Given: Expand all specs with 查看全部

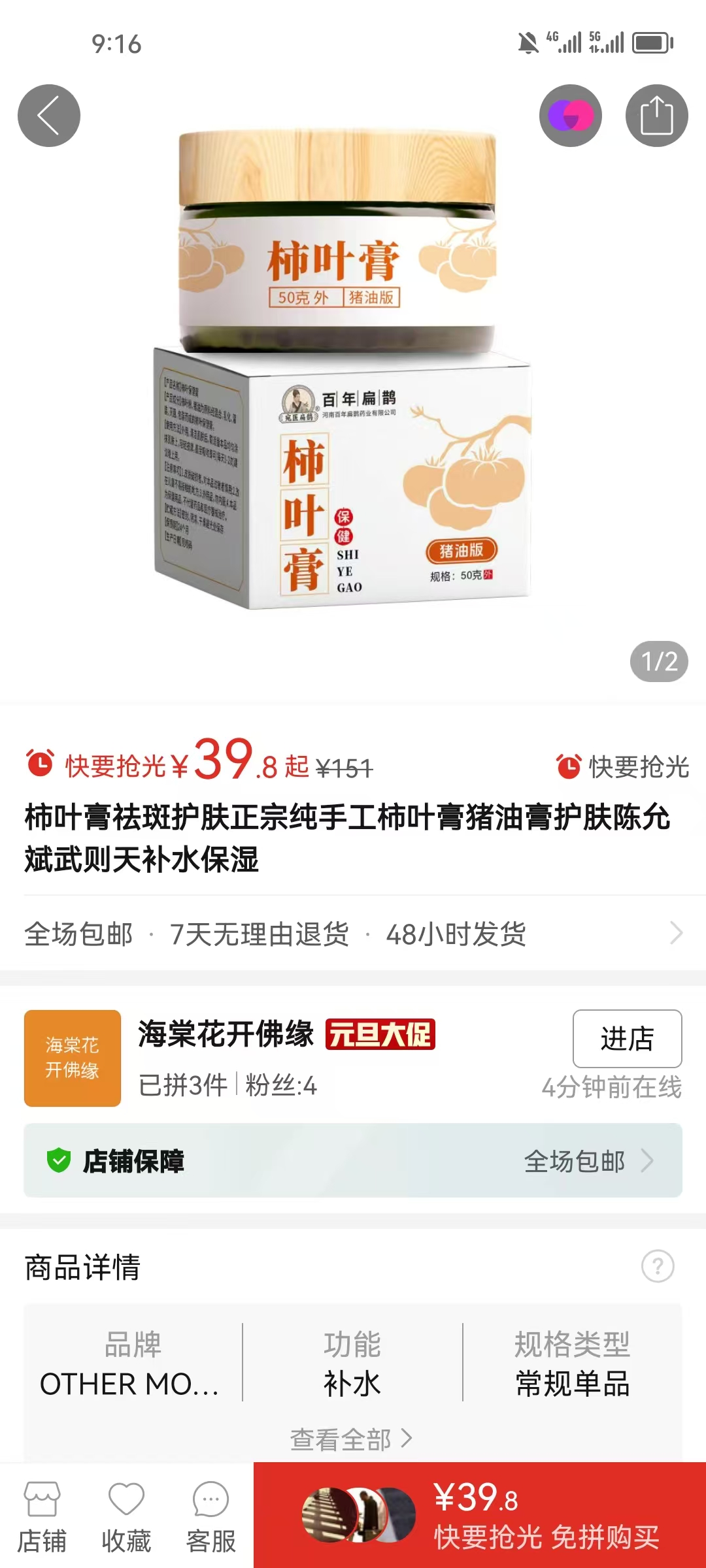Looking at the screenshot, I should [x=352, y=1439].
